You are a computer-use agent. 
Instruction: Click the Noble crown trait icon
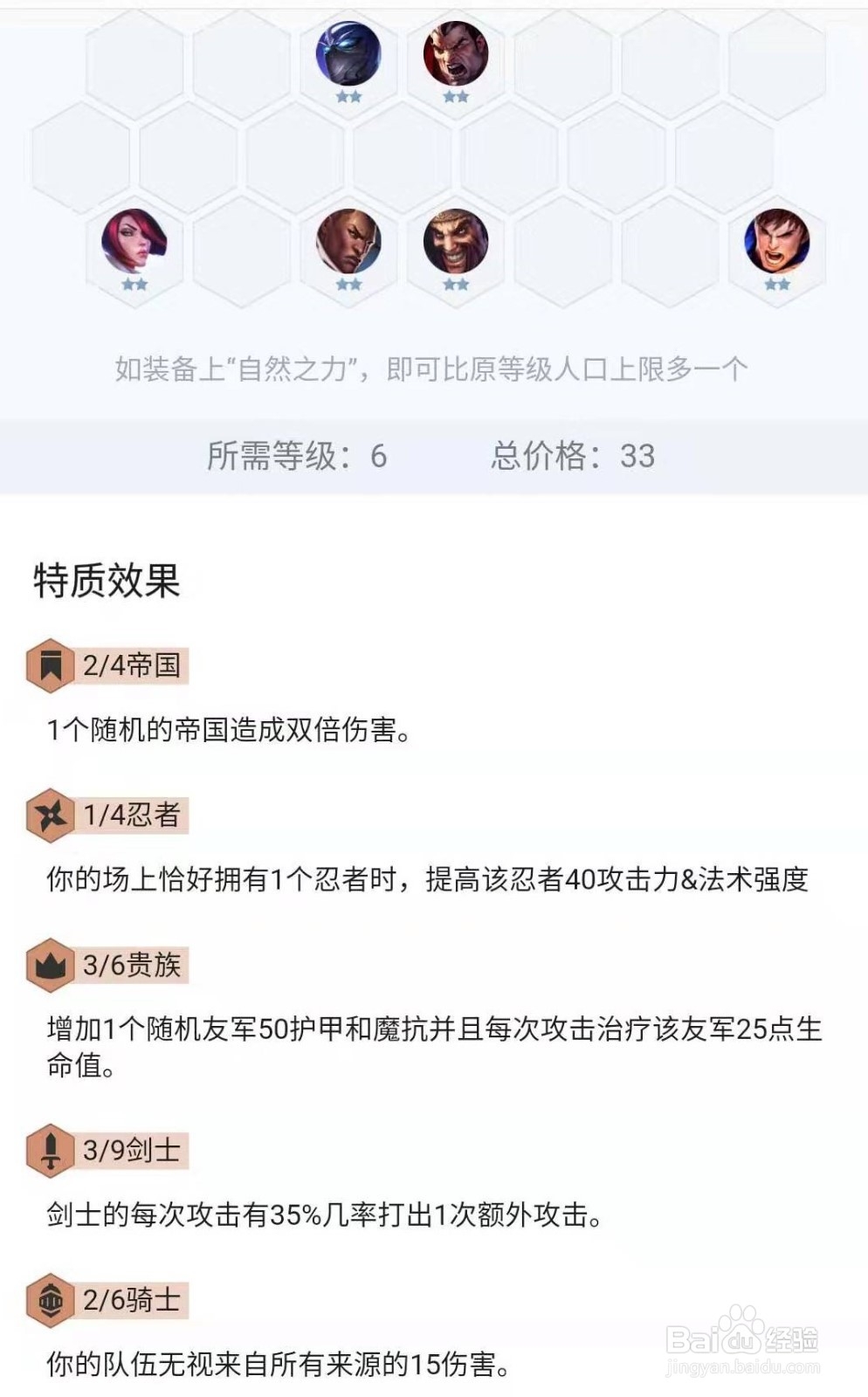(x=52, y=966)
